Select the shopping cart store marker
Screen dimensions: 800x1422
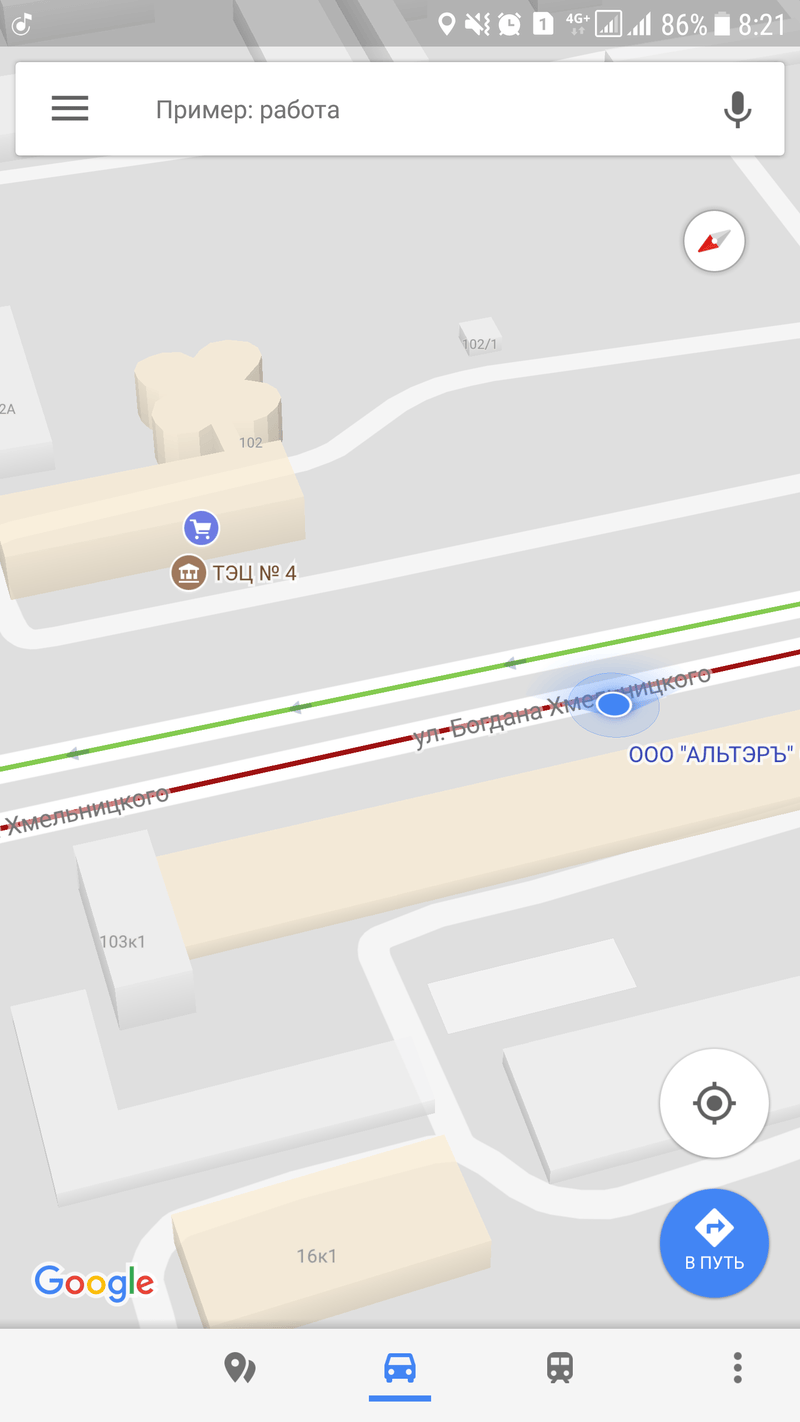pyautogui.click(x=201, y=527)
